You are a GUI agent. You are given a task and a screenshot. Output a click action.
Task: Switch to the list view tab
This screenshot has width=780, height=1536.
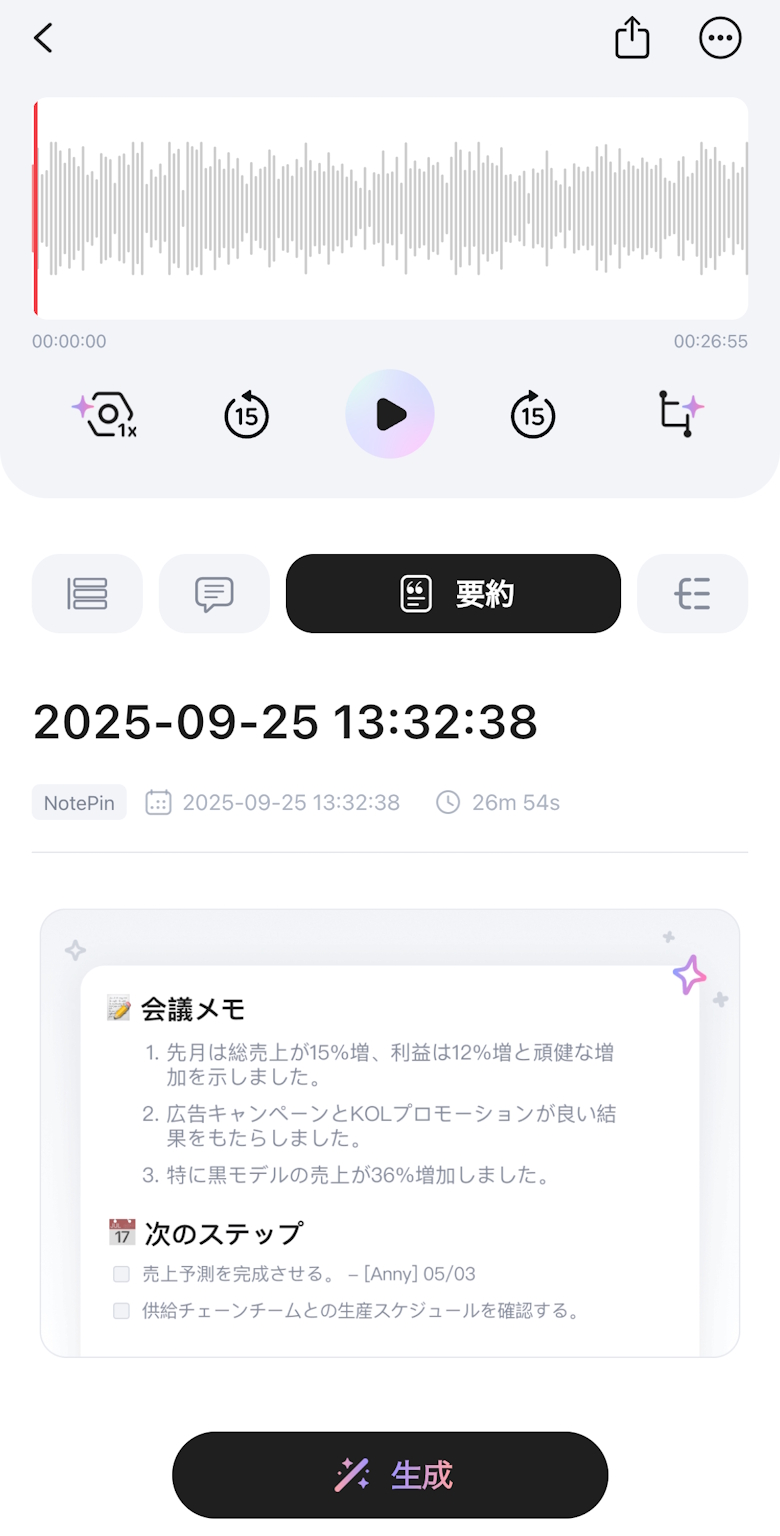click(87, 594)
